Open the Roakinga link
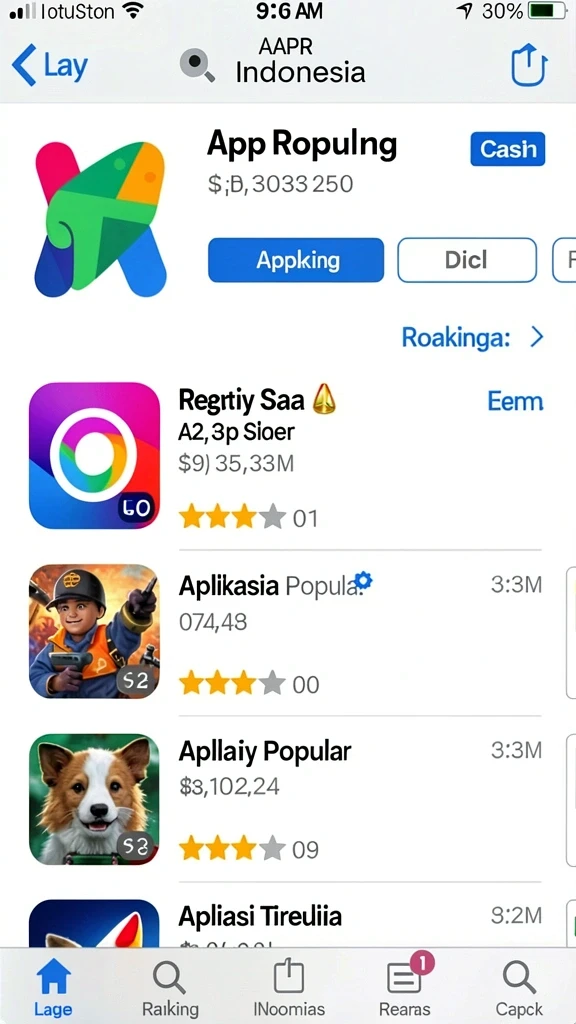Image resolution: width=576 pixels, height=1024 pixels. point(472,337)
